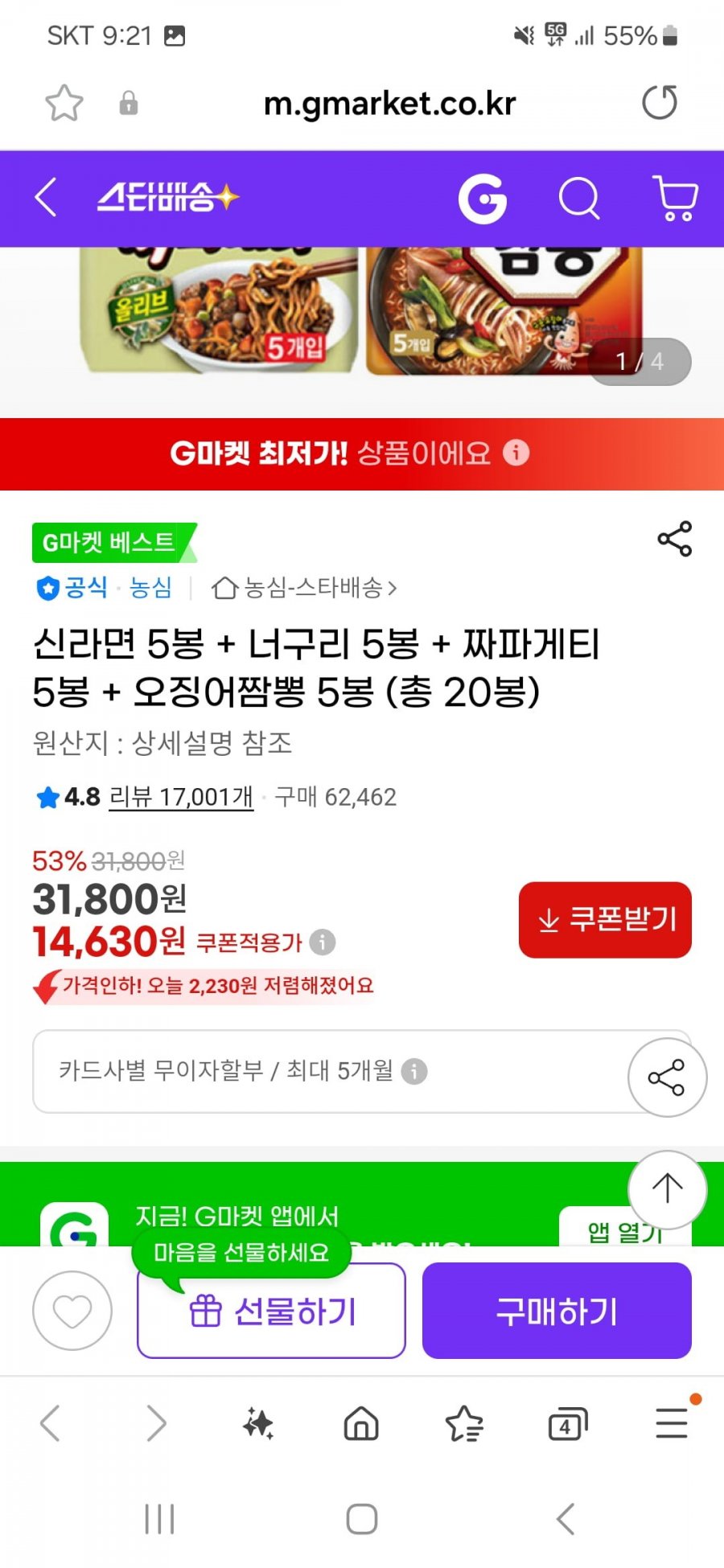724x1568 pixels.
Task: Open the lowest-price info icon on the banner
Action: 516,453
